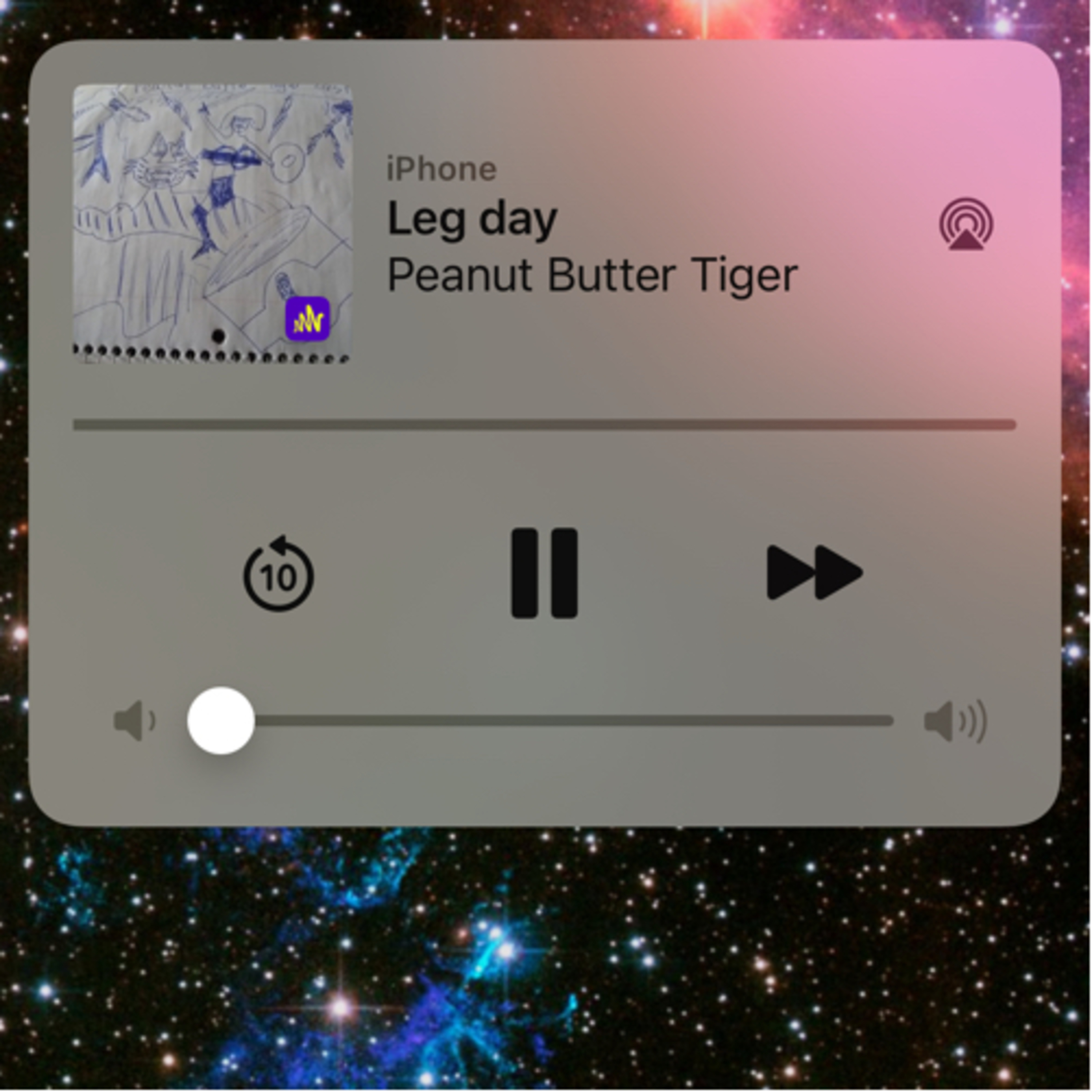This screenshot has width=1092, height=1092.
Task: Open the AirPlay output picker
Action: (966, 224)
